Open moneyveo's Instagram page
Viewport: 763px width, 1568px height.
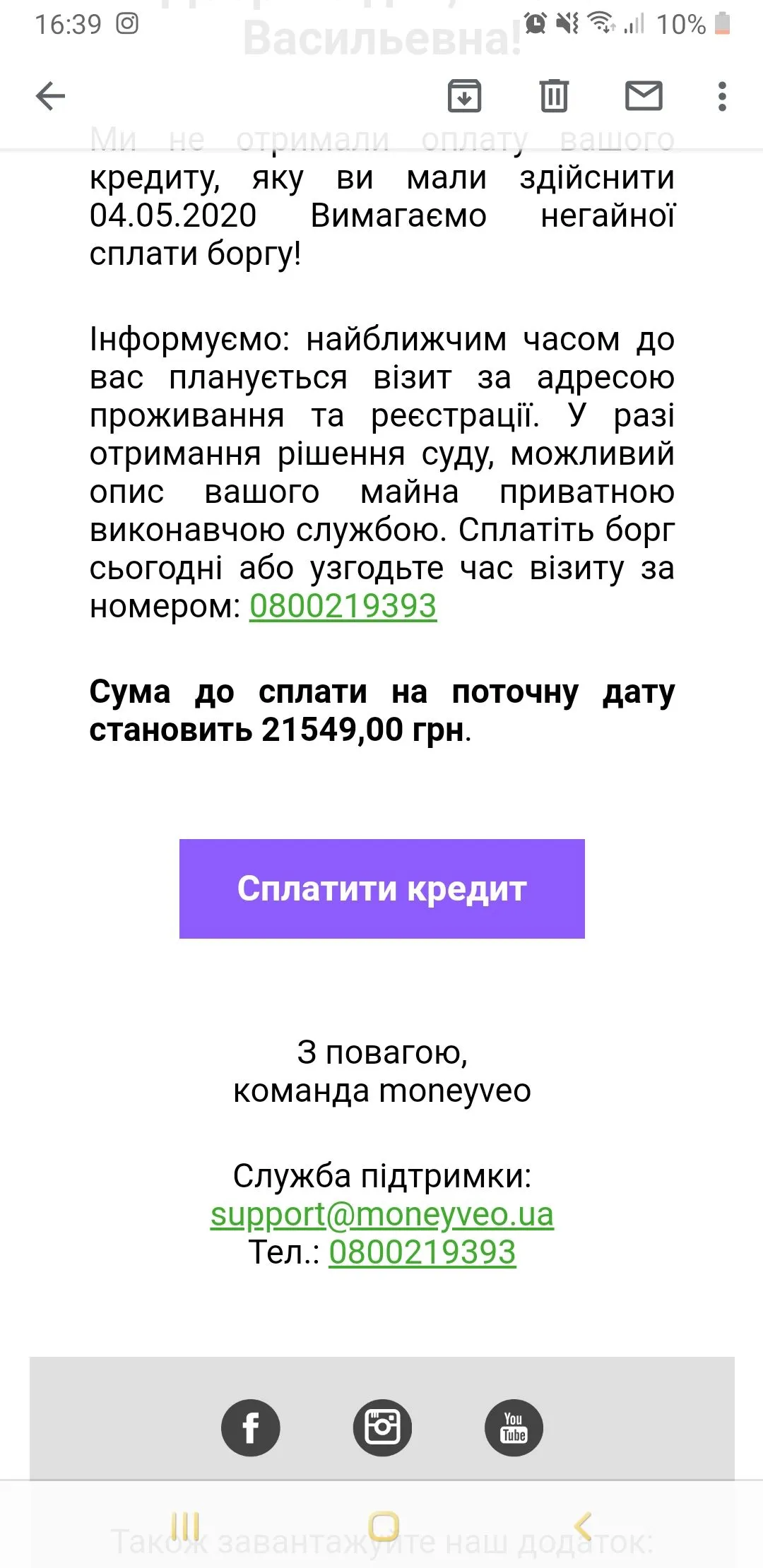click(382, 1427)
